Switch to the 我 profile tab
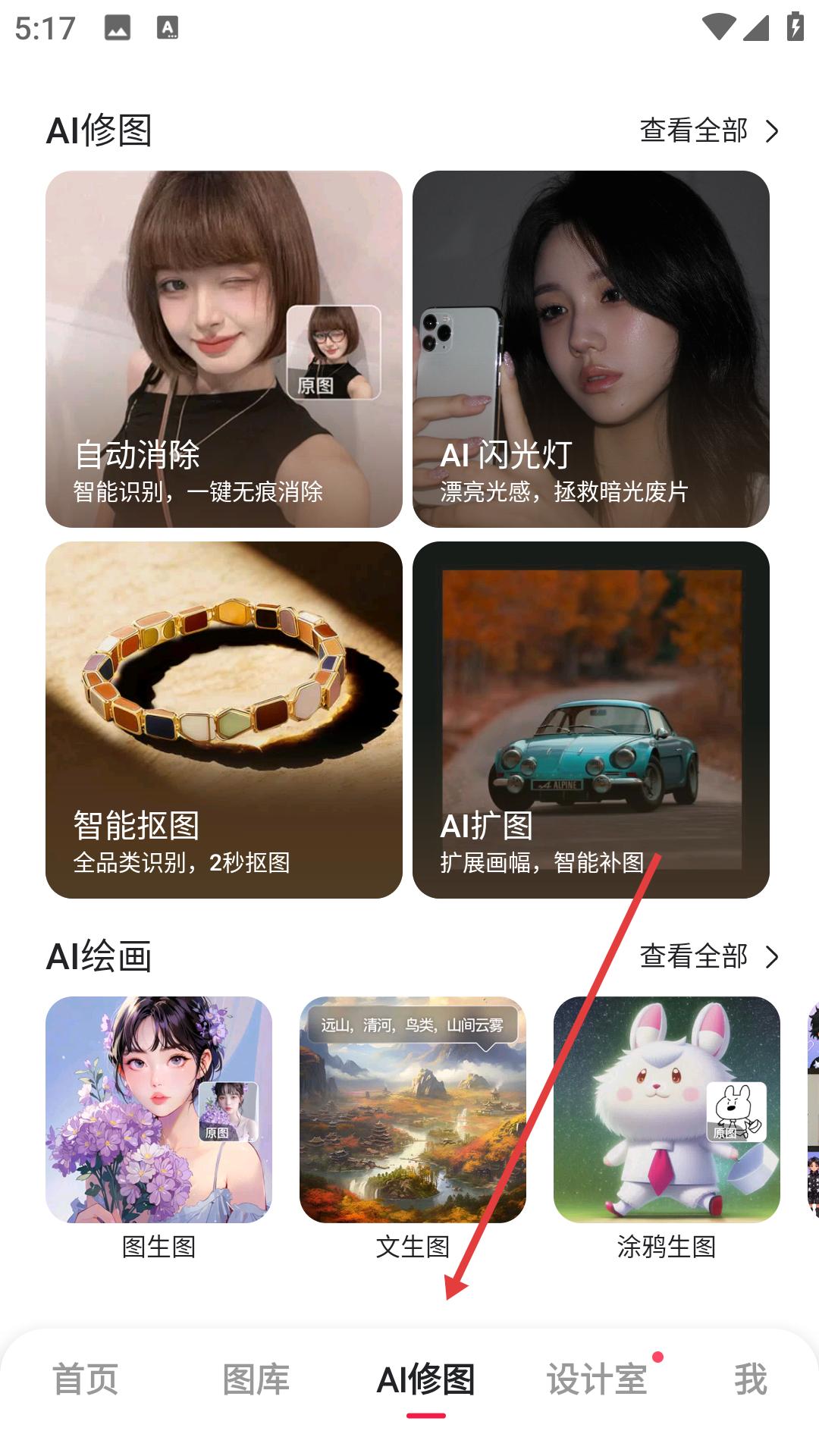The width and height of the screenshot is (819, 1456). pyautogui.click(x=750, y=1379)
